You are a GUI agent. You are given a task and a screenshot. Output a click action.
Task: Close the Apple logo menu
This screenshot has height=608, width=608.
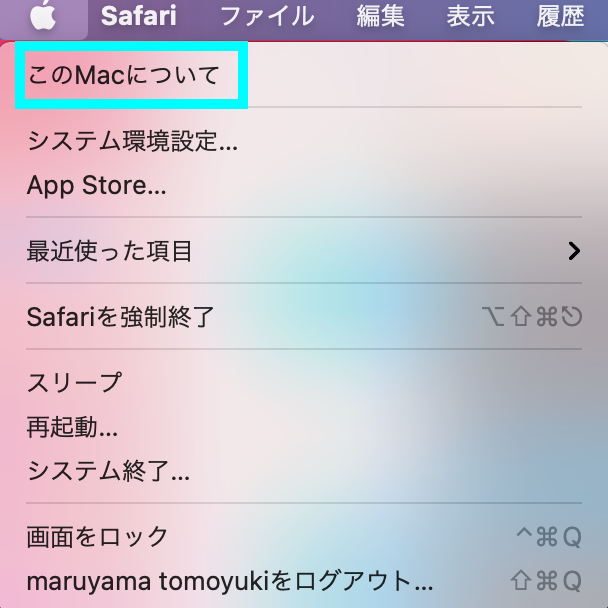(42, 16)
